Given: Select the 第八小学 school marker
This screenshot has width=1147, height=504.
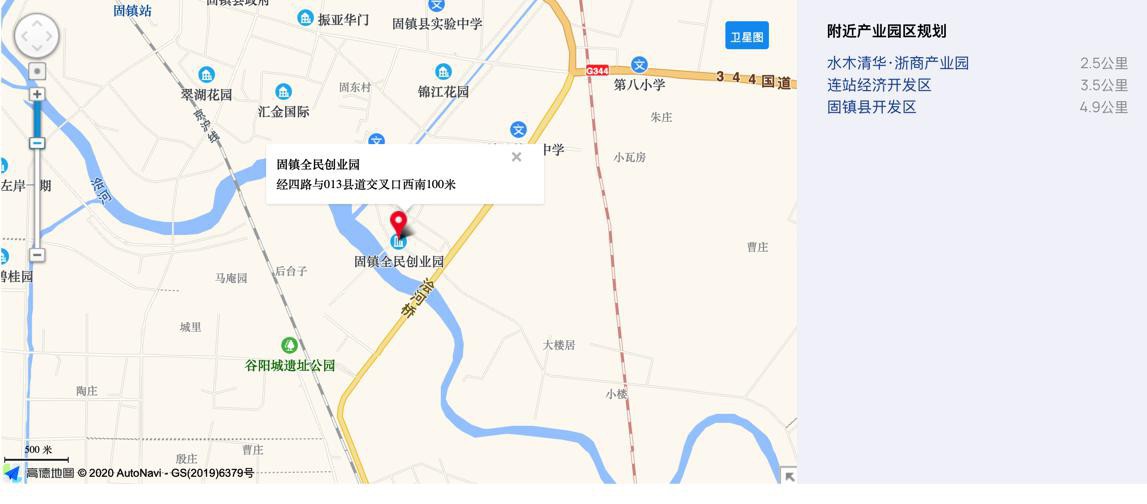Looking at the screenshot, I should (x=639, y=65).
